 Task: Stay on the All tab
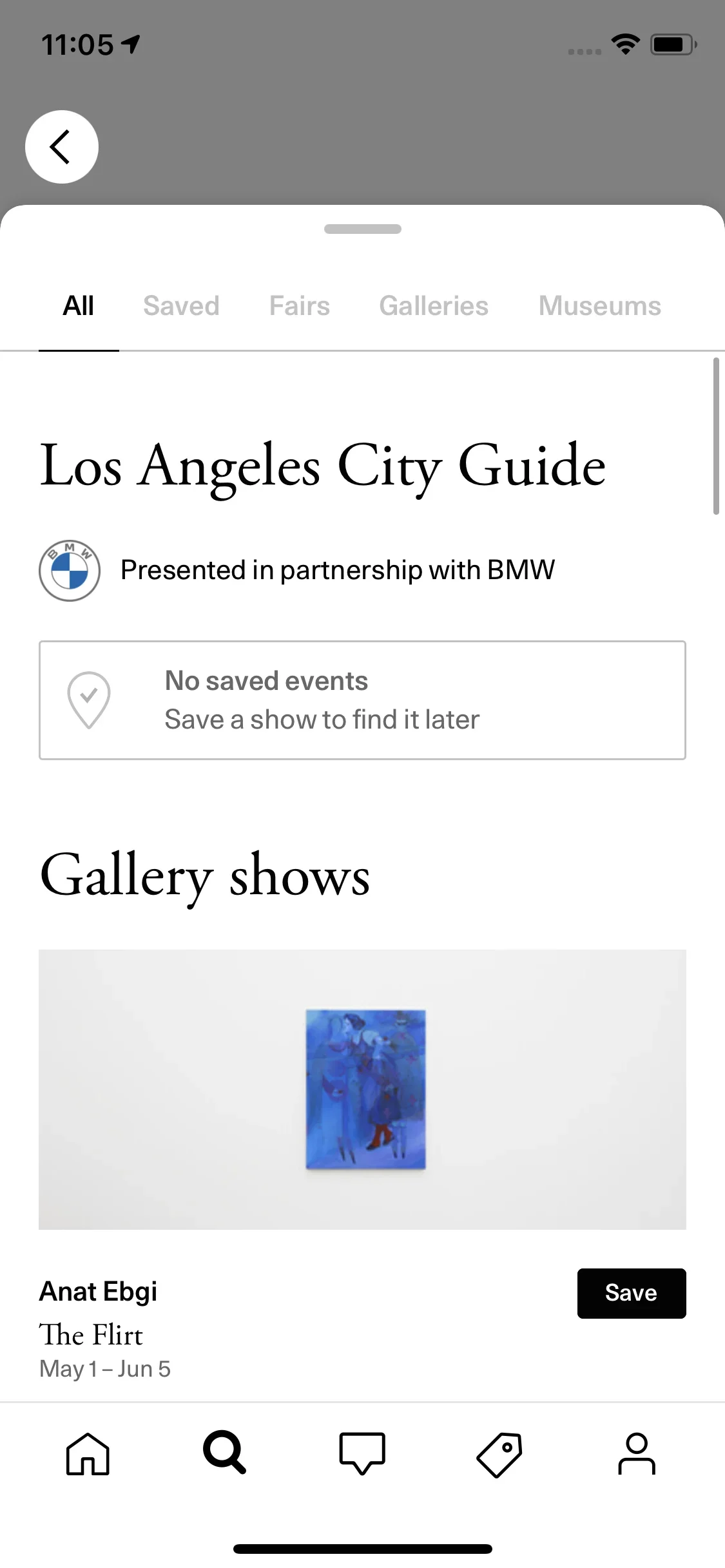(79, 306)
